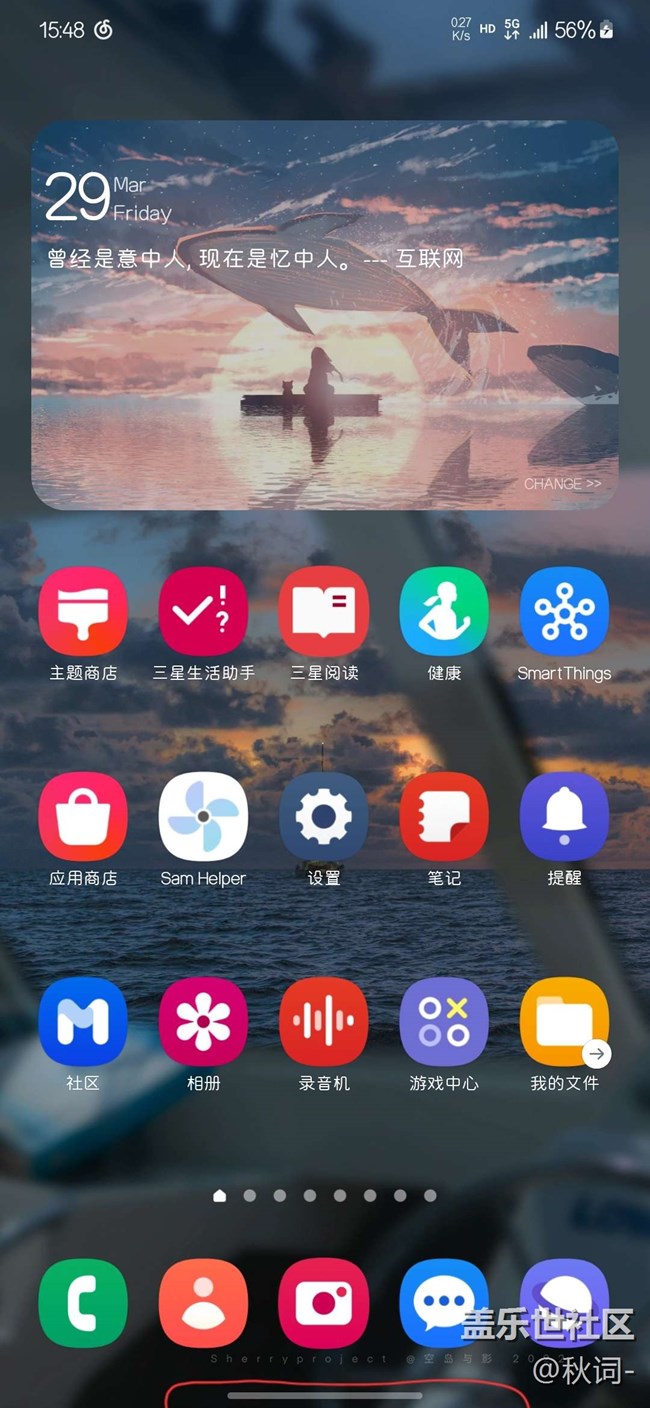Open 应用商店 app store
The width and height of the screenshot is (650, 1408).
point(83,816)
